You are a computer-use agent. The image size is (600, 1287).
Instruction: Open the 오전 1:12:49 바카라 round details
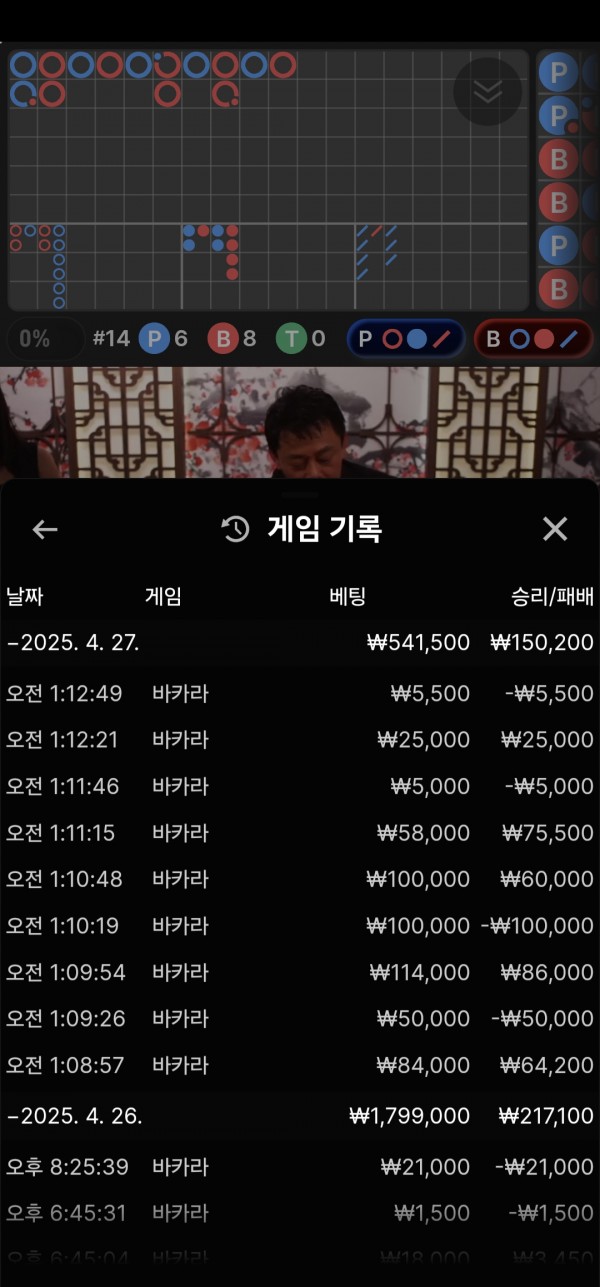[300, 694]
